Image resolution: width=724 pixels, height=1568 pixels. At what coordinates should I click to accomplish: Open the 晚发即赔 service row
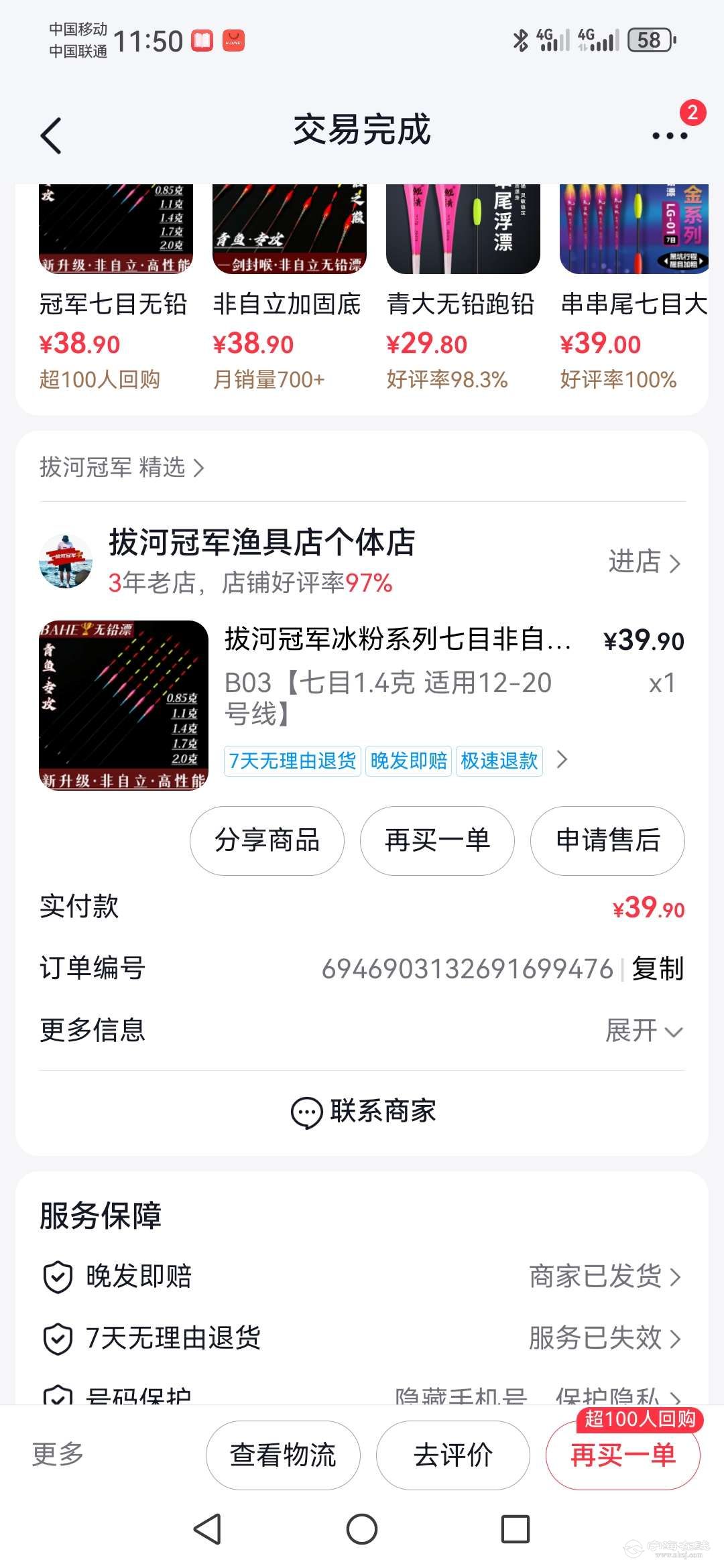pos(362,1277)
